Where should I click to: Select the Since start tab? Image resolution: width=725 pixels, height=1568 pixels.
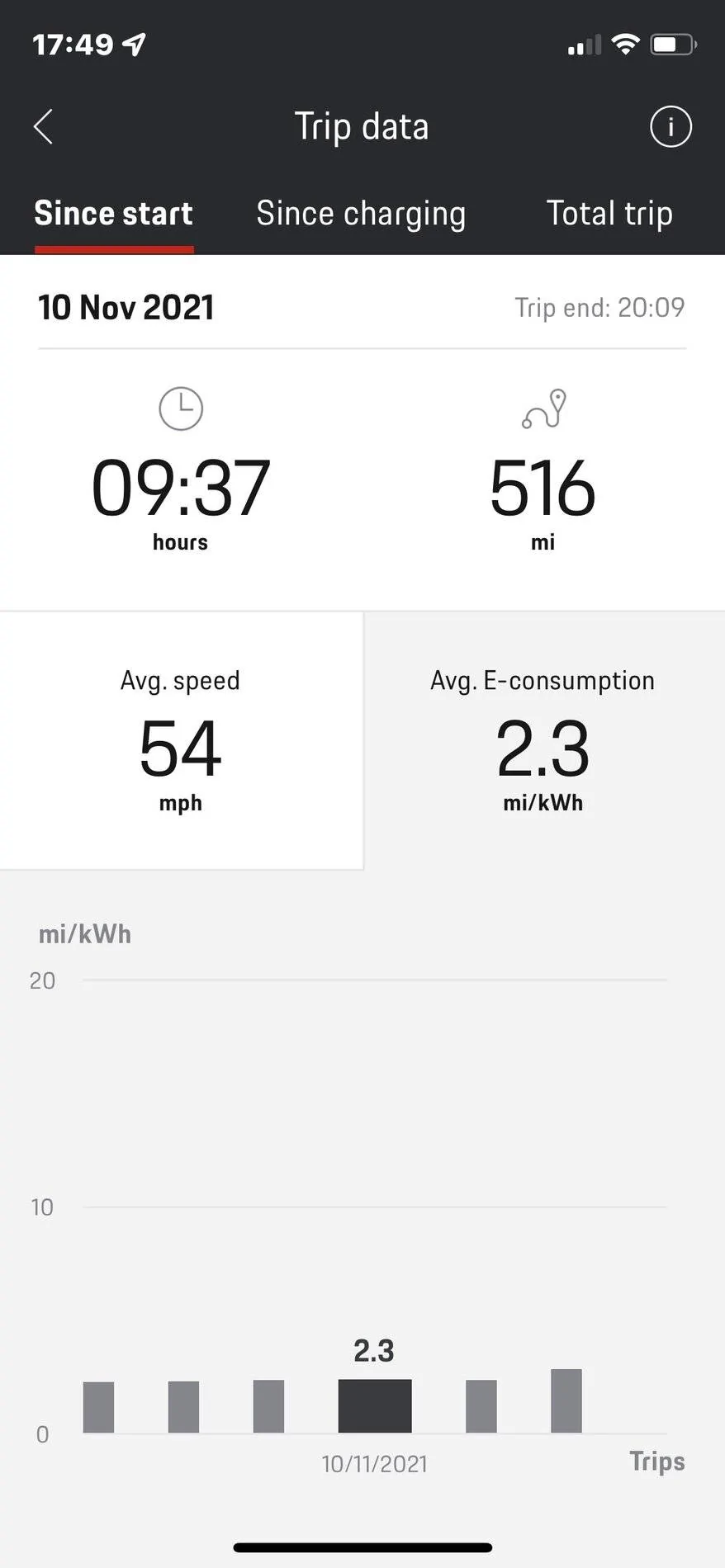coord(114,214)
